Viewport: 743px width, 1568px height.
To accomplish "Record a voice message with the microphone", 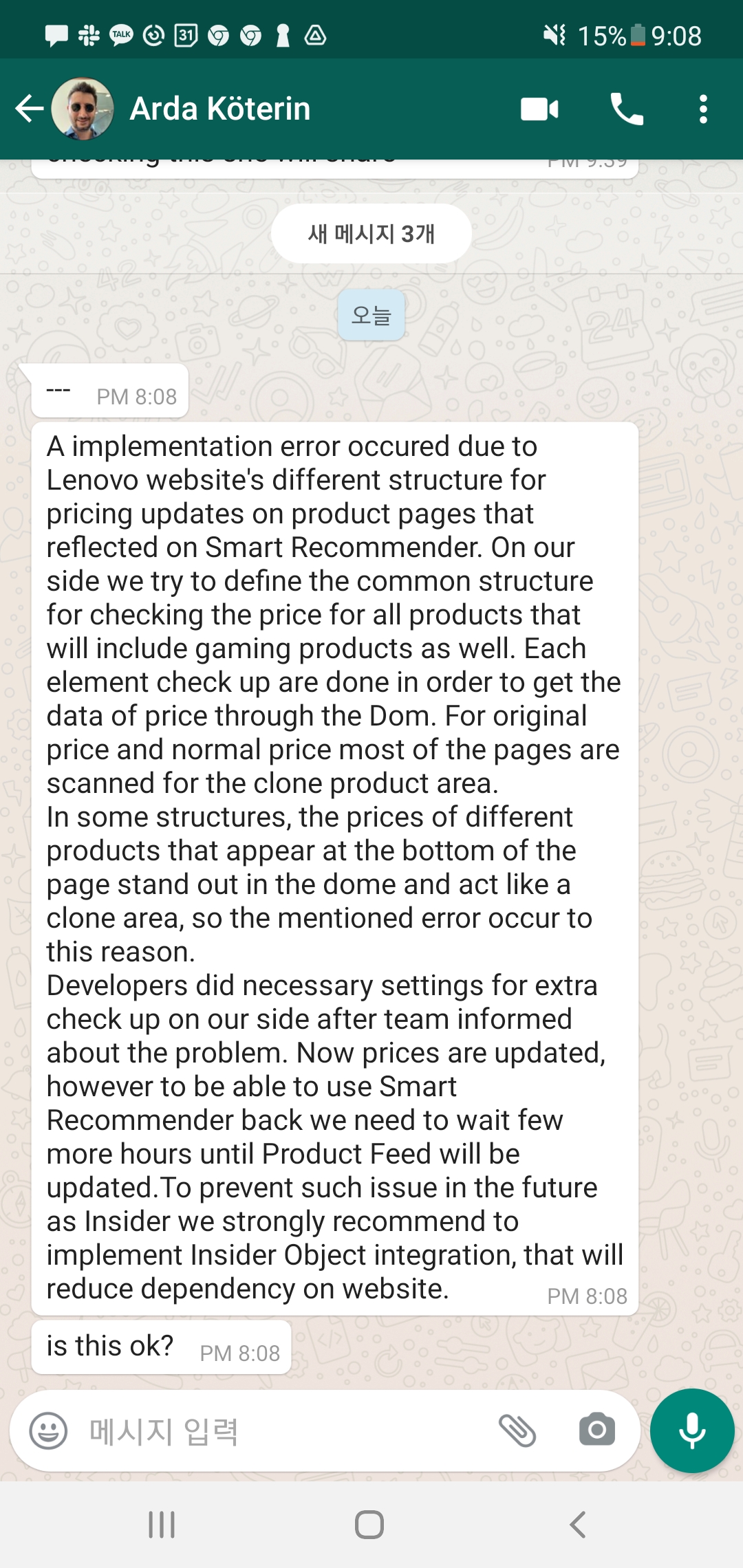I will pyautogui.click(x=692, y=1431).
